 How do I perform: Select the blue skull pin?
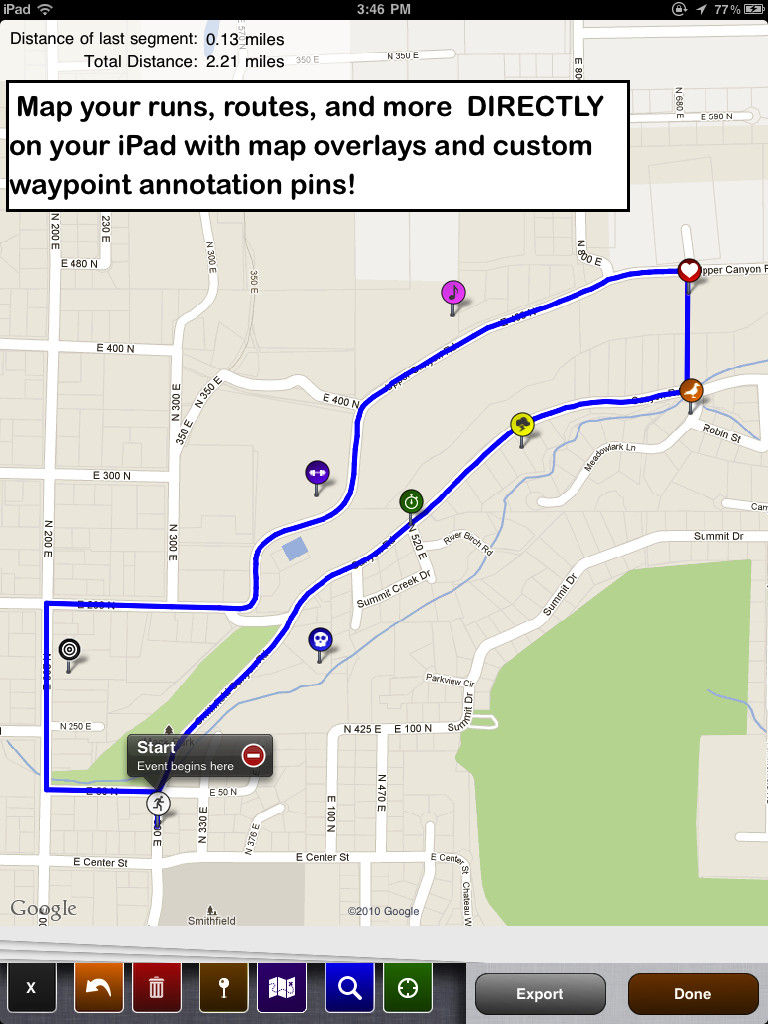coord(319,638)
